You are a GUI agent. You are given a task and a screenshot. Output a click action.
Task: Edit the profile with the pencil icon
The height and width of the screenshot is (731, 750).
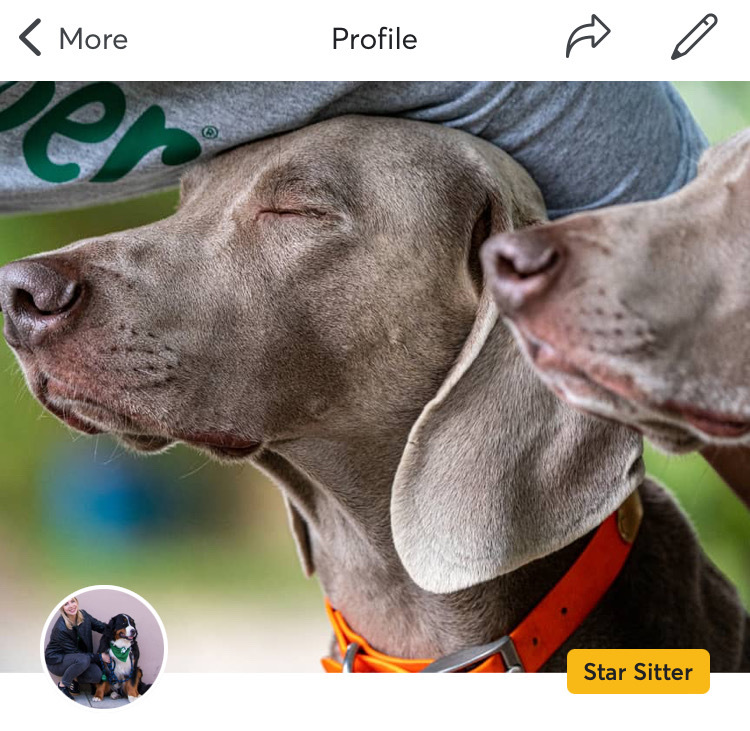[x=694, y=37]
